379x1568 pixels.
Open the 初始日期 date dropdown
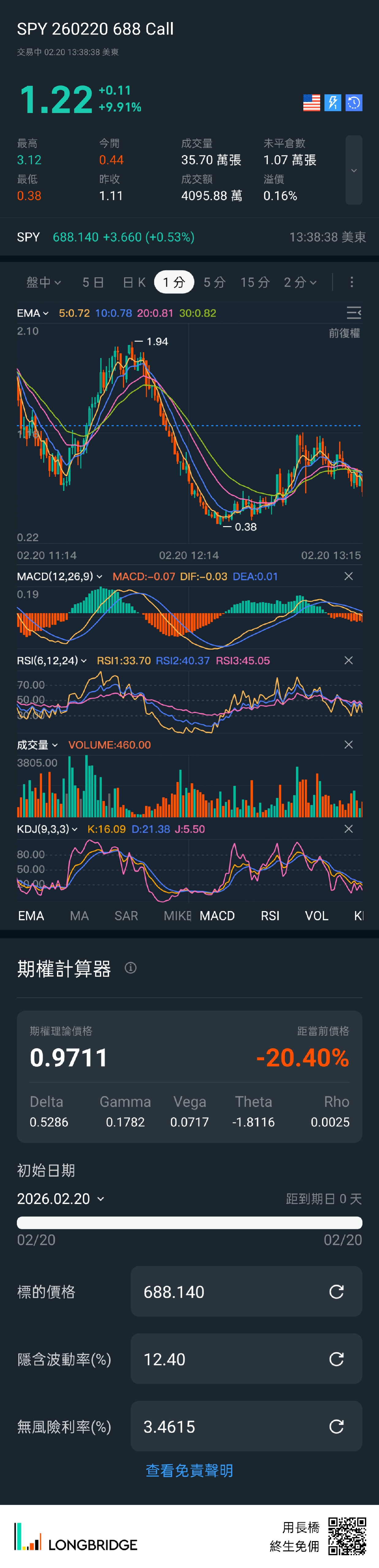click(61, 1199)
